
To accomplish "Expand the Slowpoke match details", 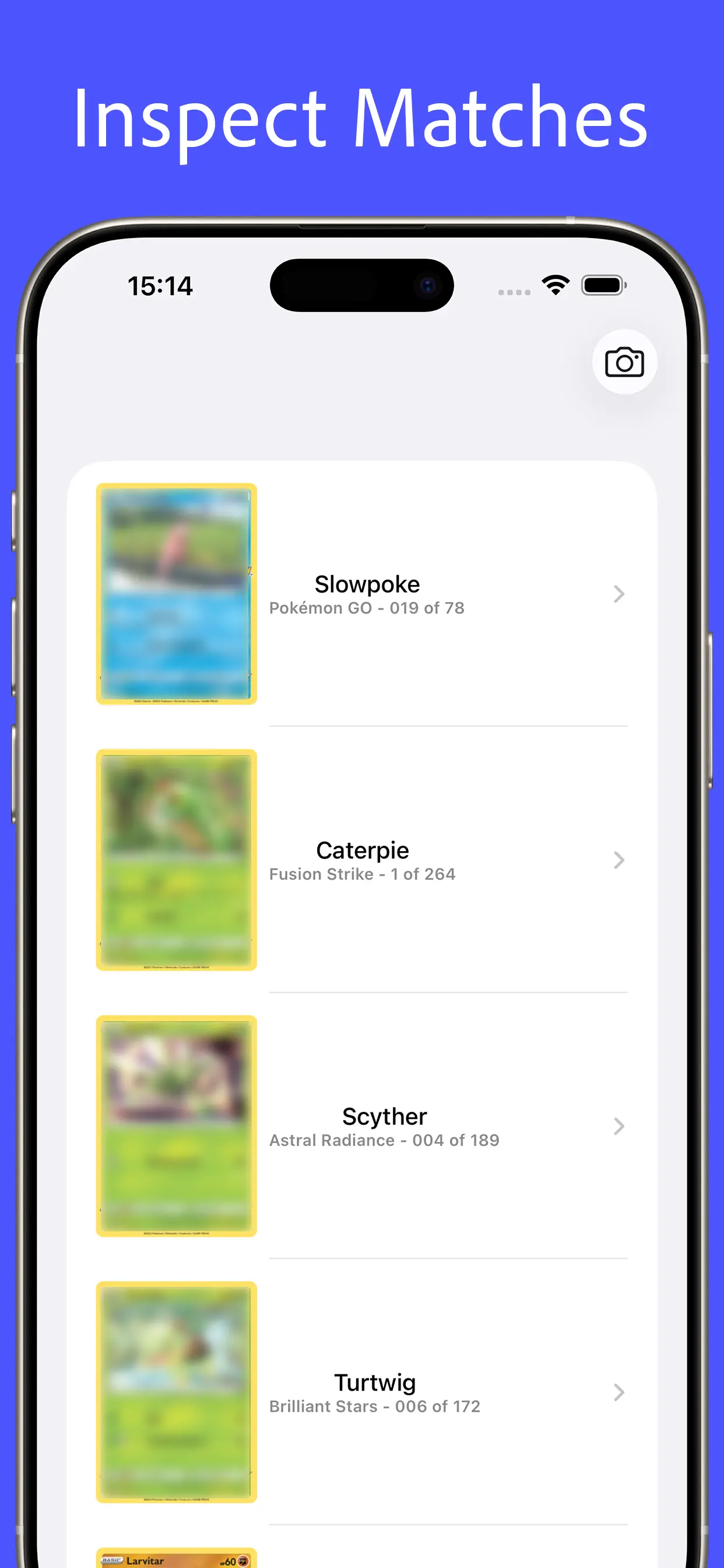I will (618, 593).
